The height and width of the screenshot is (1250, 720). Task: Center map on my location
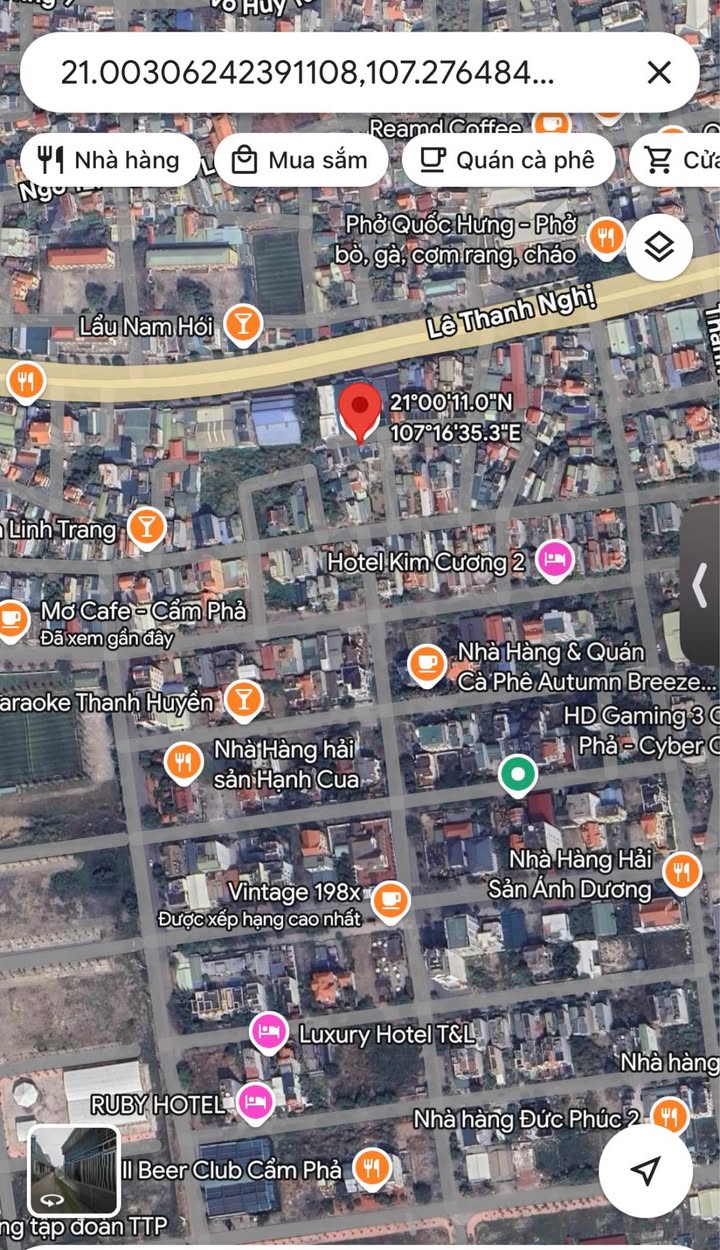coord(645,1171)
